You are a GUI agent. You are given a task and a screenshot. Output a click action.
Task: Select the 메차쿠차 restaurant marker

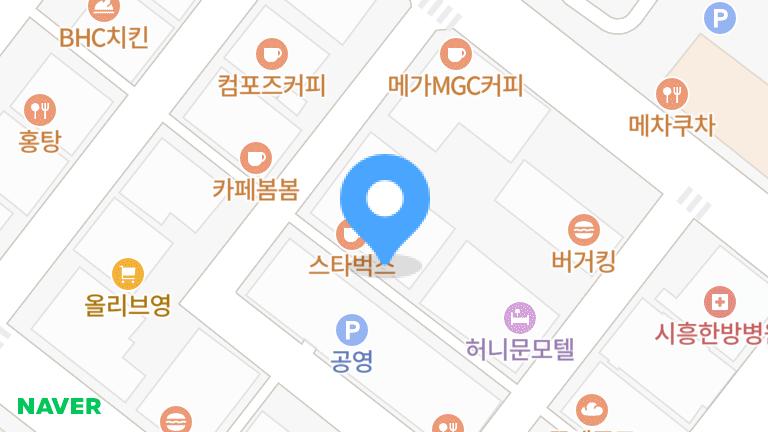pyautogui.click(x=672, y=94)
